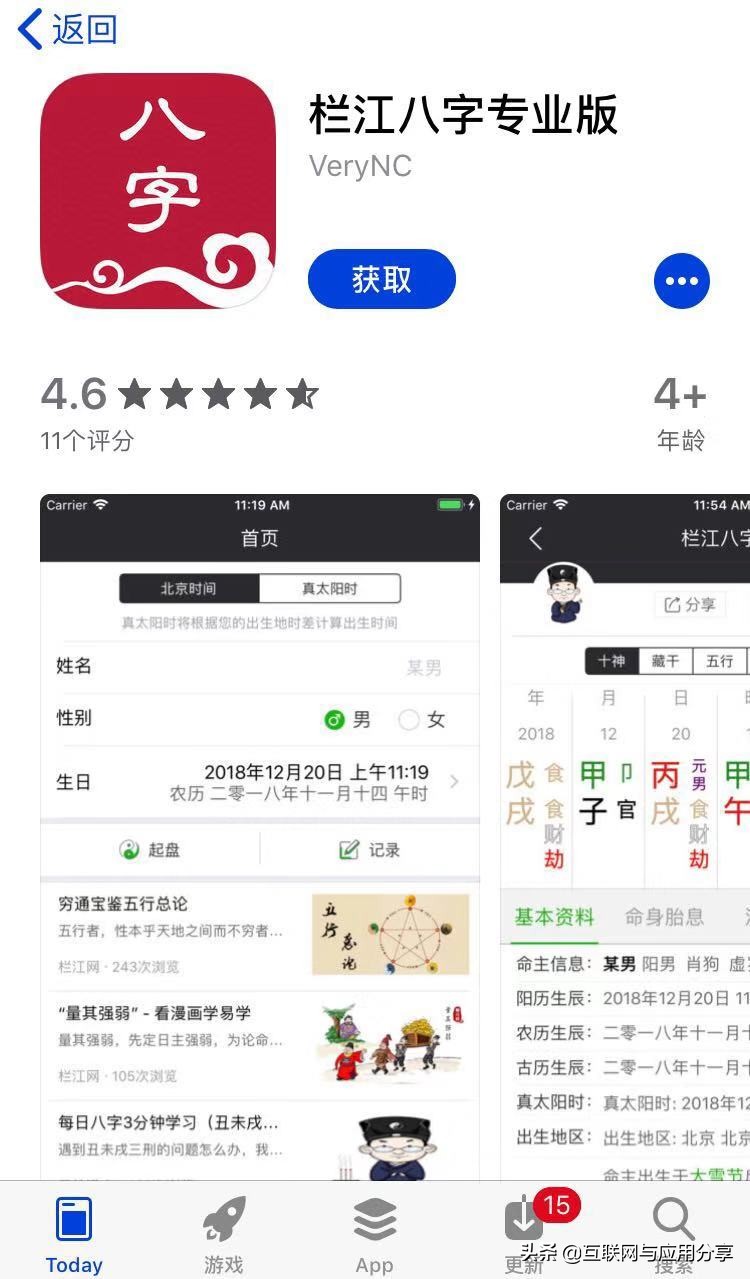
Task: Open the second app preview screenshot
Action: [x=625, y=835]
